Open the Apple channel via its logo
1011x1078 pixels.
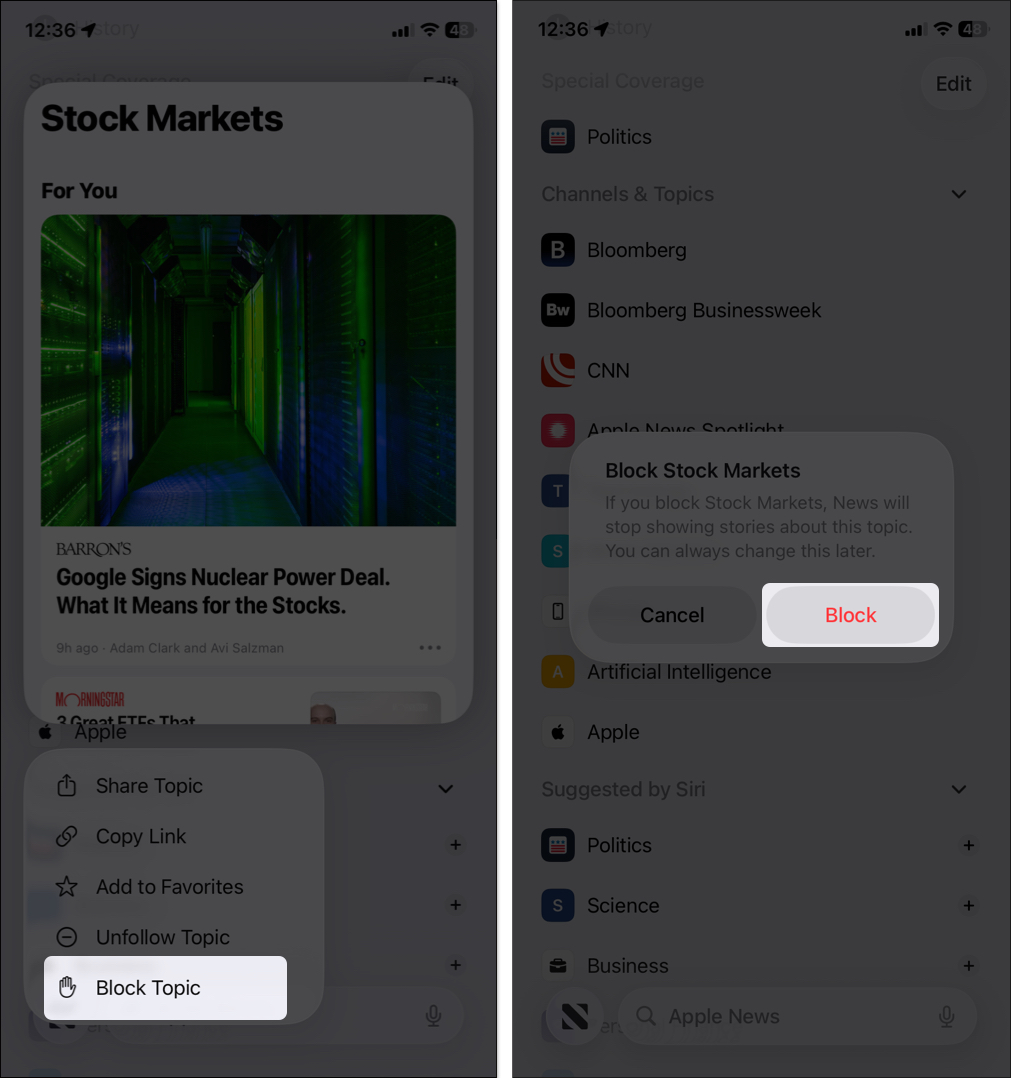click(x=557, y=731)
